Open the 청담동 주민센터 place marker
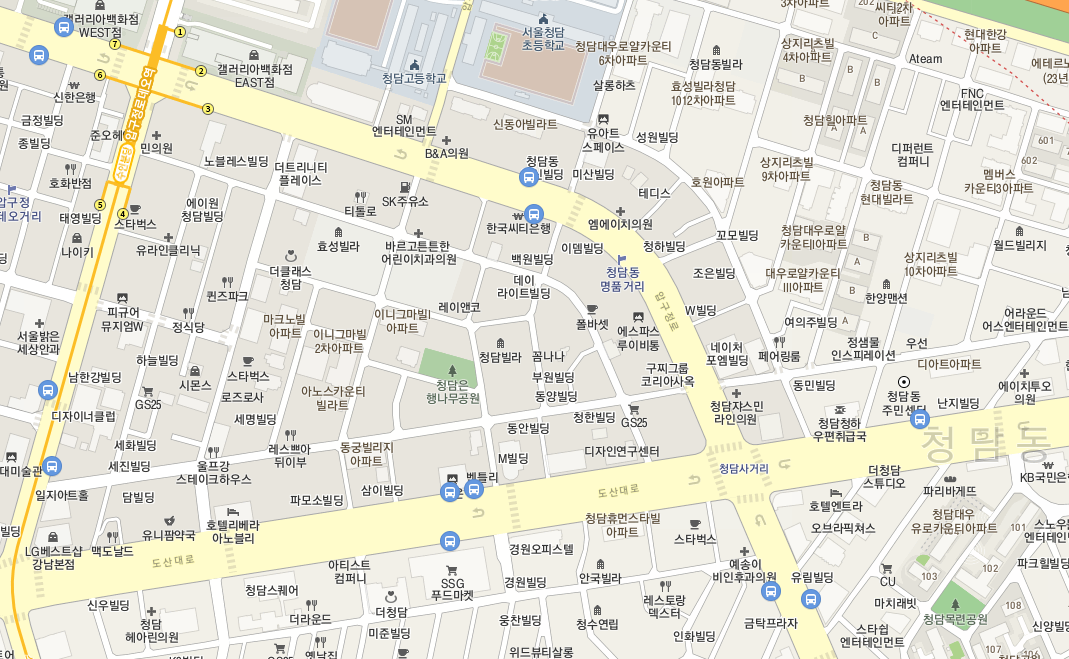This screenshot has height=659, width=1069. tap(903, 382)
